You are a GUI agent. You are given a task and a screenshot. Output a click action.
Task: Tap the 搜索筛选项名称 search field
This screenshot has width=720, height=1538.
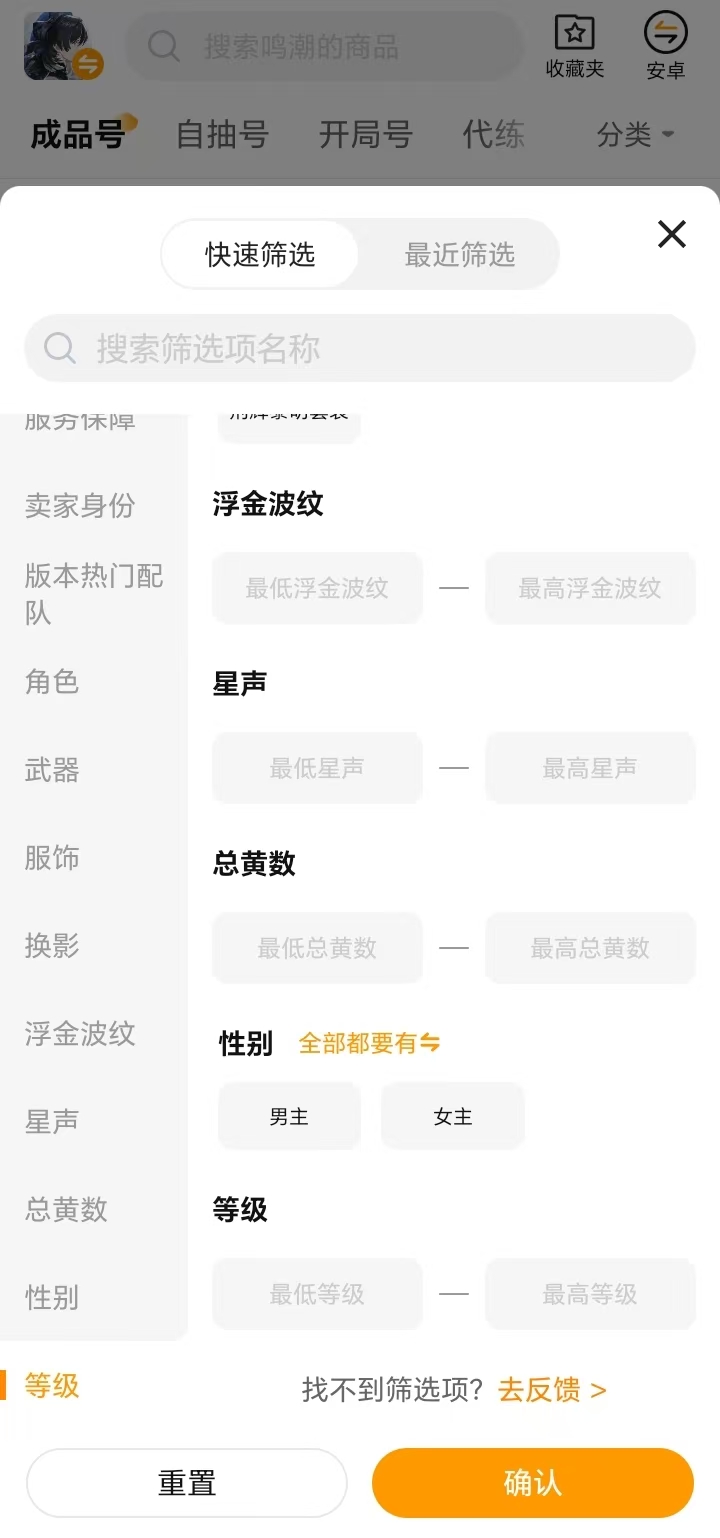tap(360, 349)
